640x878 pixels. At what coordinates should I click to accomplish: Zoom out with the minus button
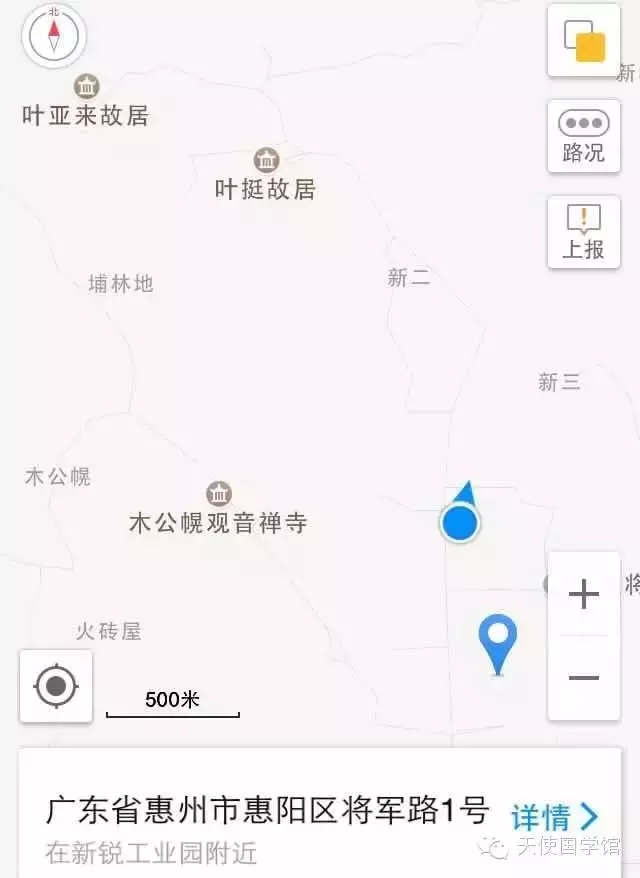(583, 678)
